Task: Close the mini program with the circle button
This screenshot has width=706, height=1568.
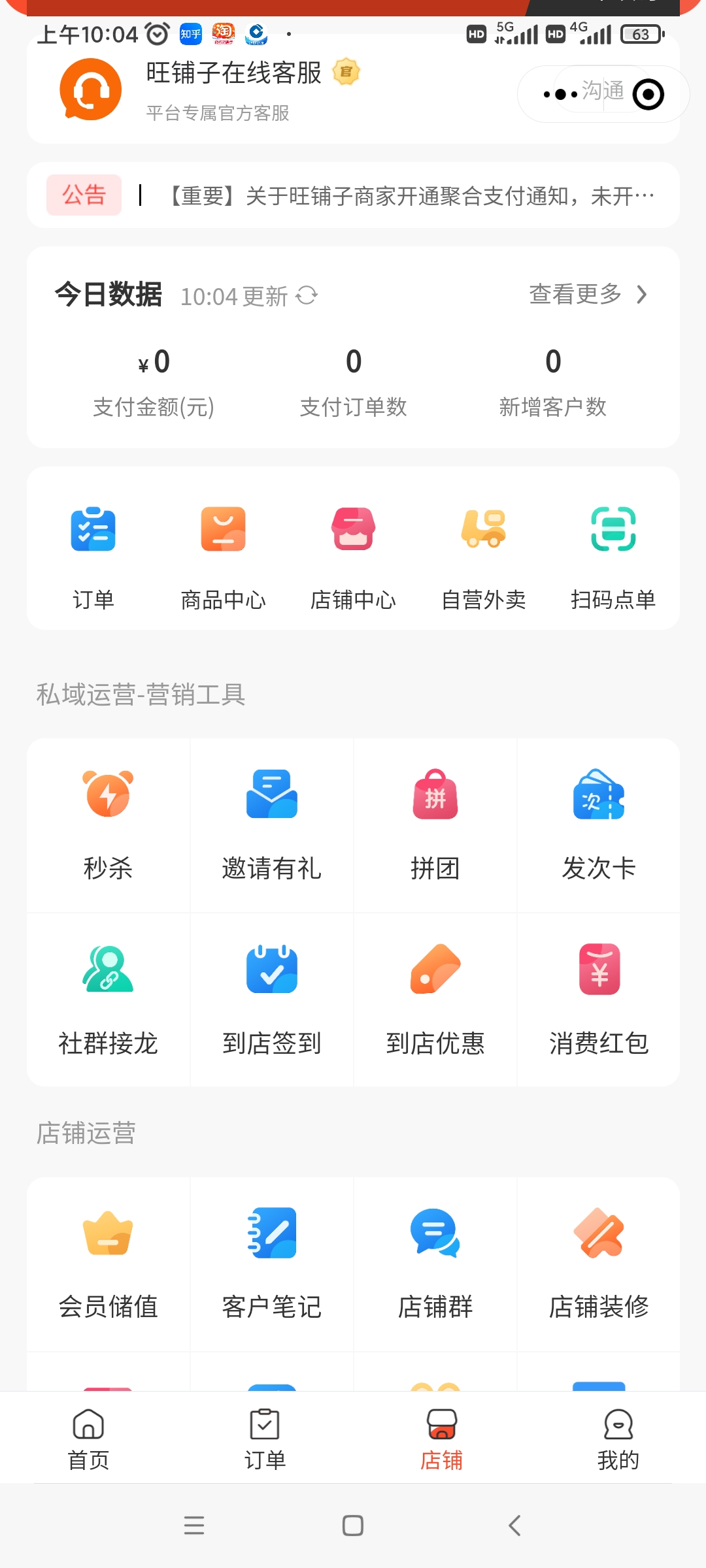Action: coord(648,95)
